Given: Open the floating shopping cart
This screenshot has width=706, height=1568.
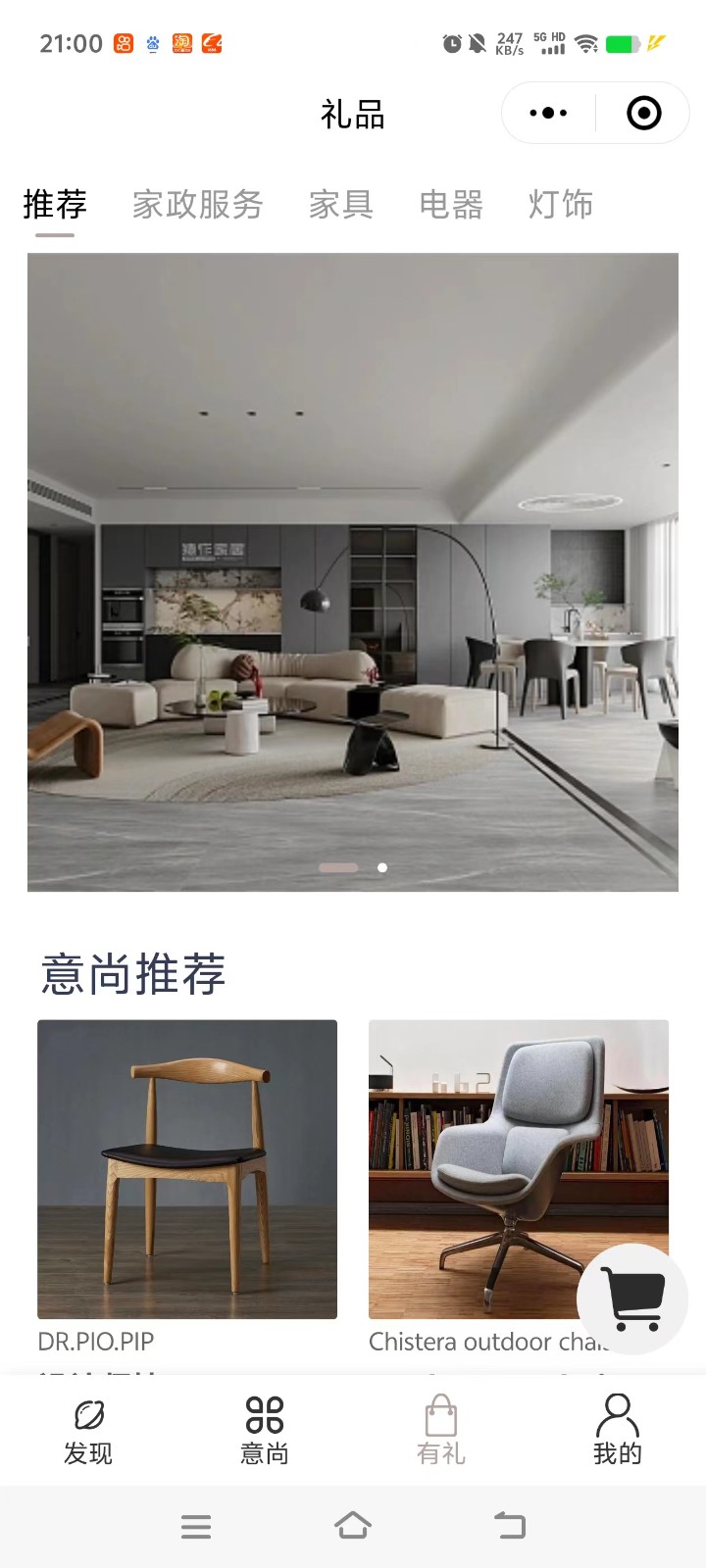Looking at the screenshot, I should pyautogui.click(x=632, y=1298).
